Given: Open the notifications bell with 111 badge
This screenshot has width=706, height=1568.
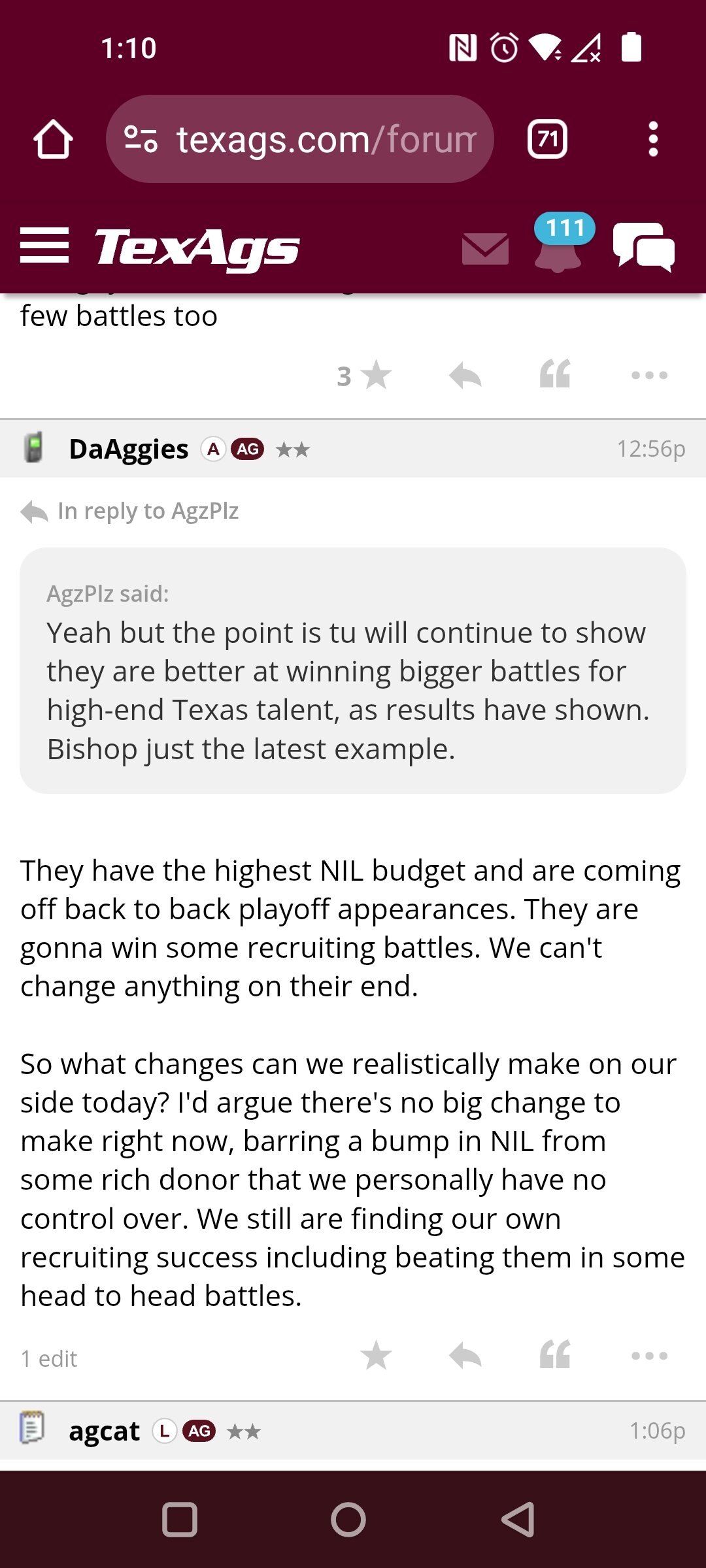Looking at the screenshot, I should point(559,243).
